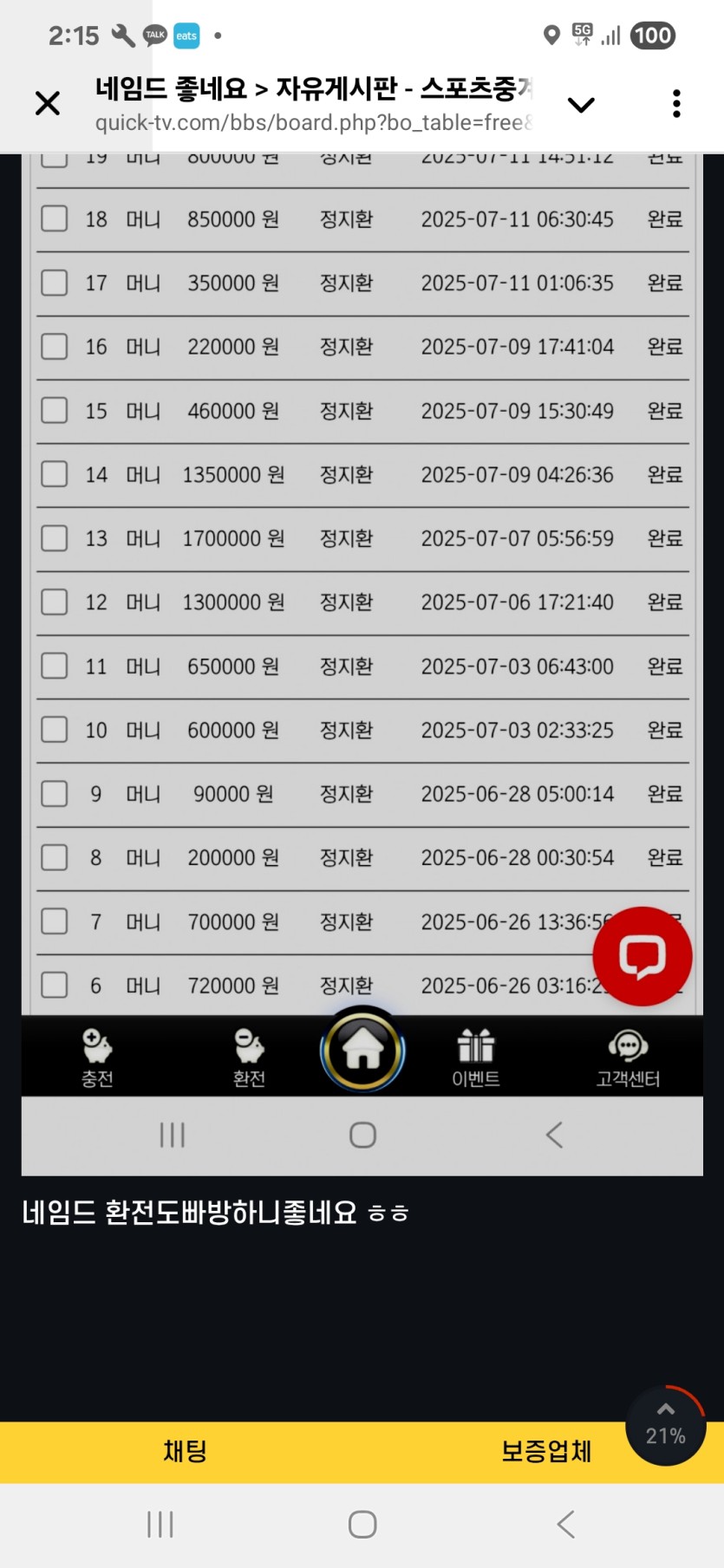724x1568 pixels.
Task: Open recent apps from navigation bar
Action: [x=160, y=1524]
